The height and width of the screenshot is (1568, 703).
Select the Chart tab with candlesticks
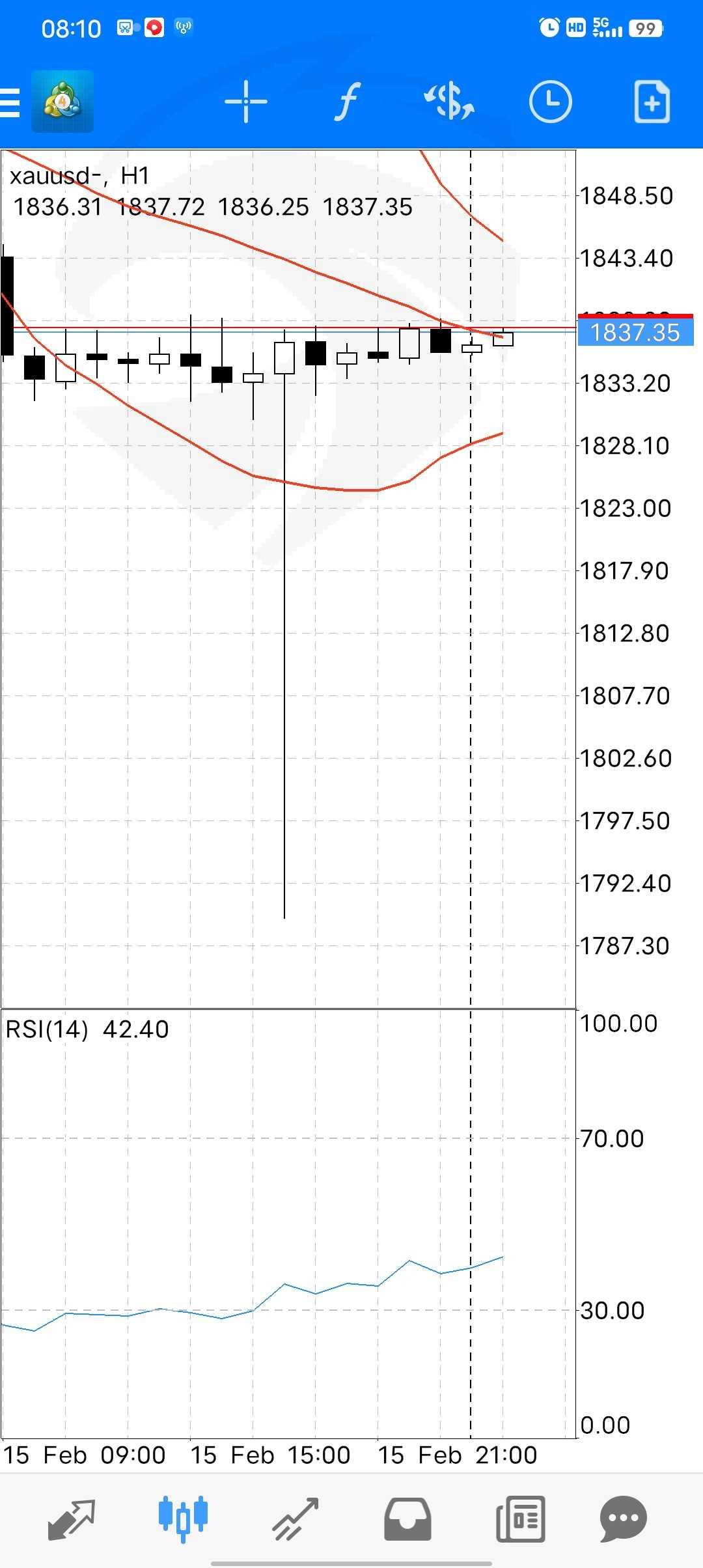(x=183, y=1519)
